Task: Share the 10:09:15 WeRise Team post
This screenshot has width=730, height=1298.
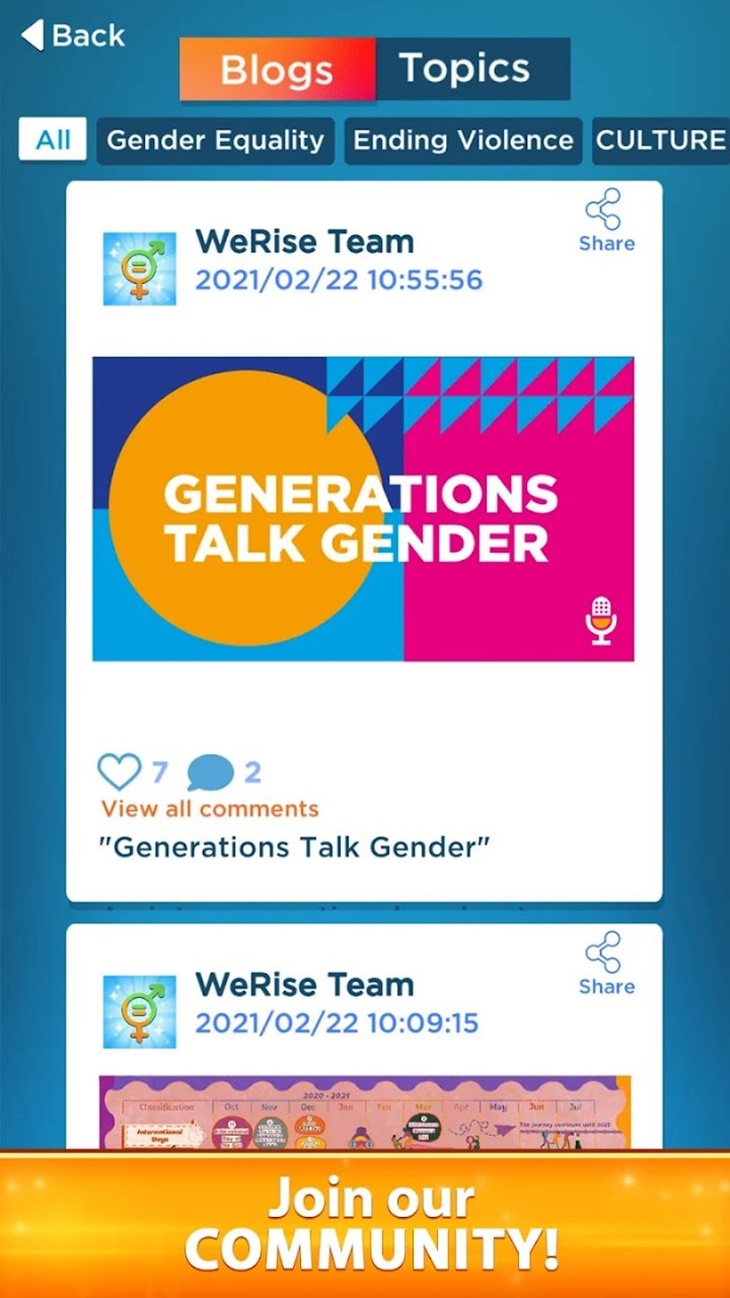Action: (606, 963)
